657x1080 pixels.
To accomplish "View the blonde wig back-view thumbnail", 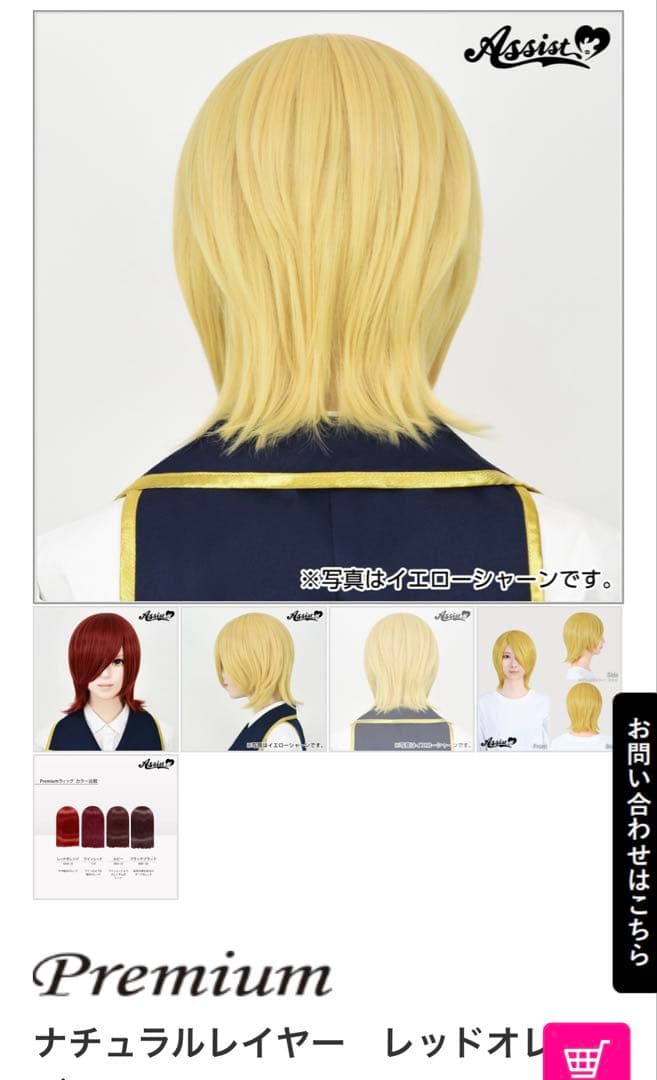I will (x=402, y=679).
